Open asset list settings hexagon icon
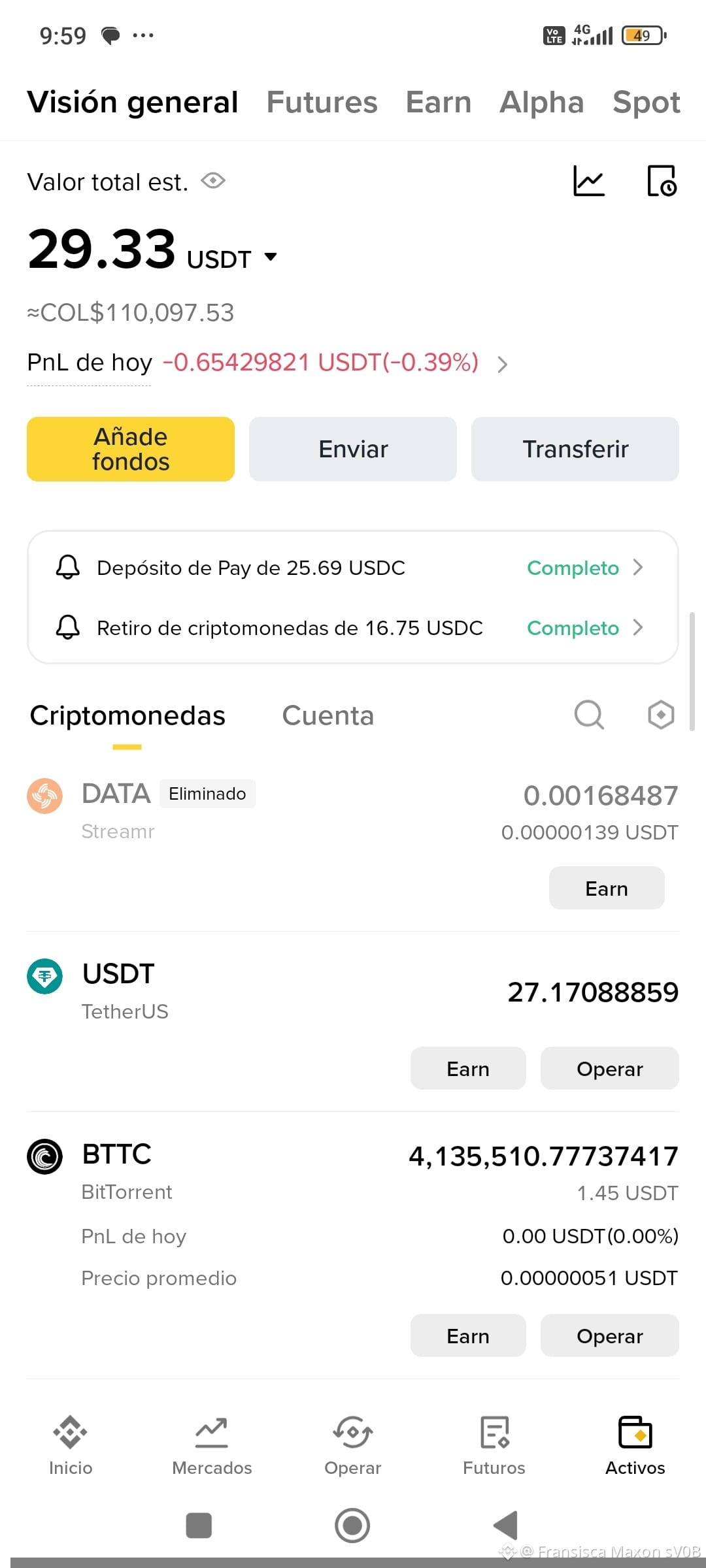 coord(661,715)
